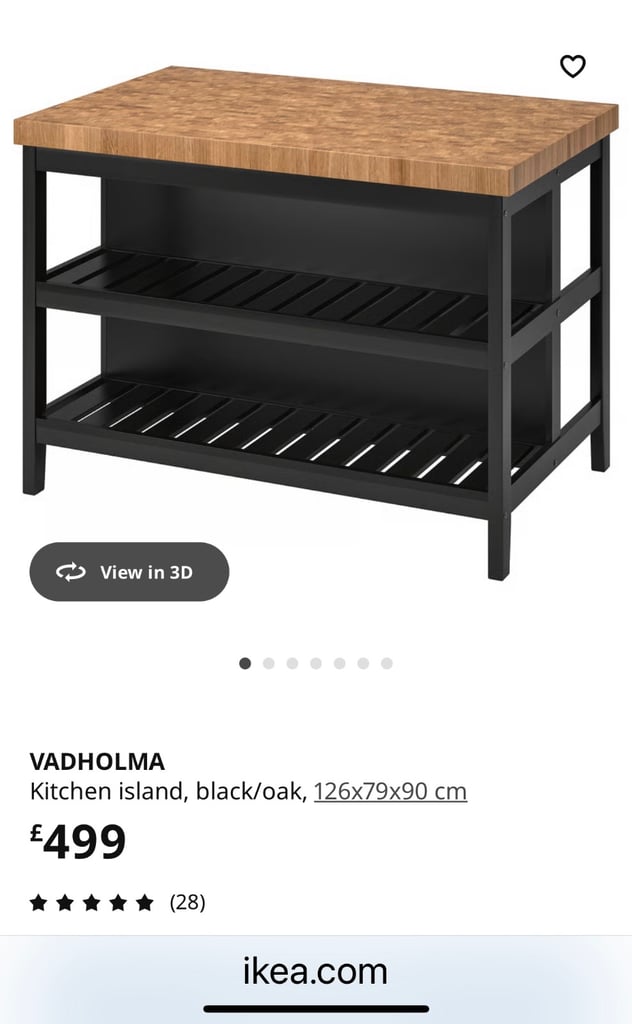Viewport: 632px width, 1024px height.
Task: Add VADHOLMA to favourites with the heart icon
Action: (x=573, y=66)
